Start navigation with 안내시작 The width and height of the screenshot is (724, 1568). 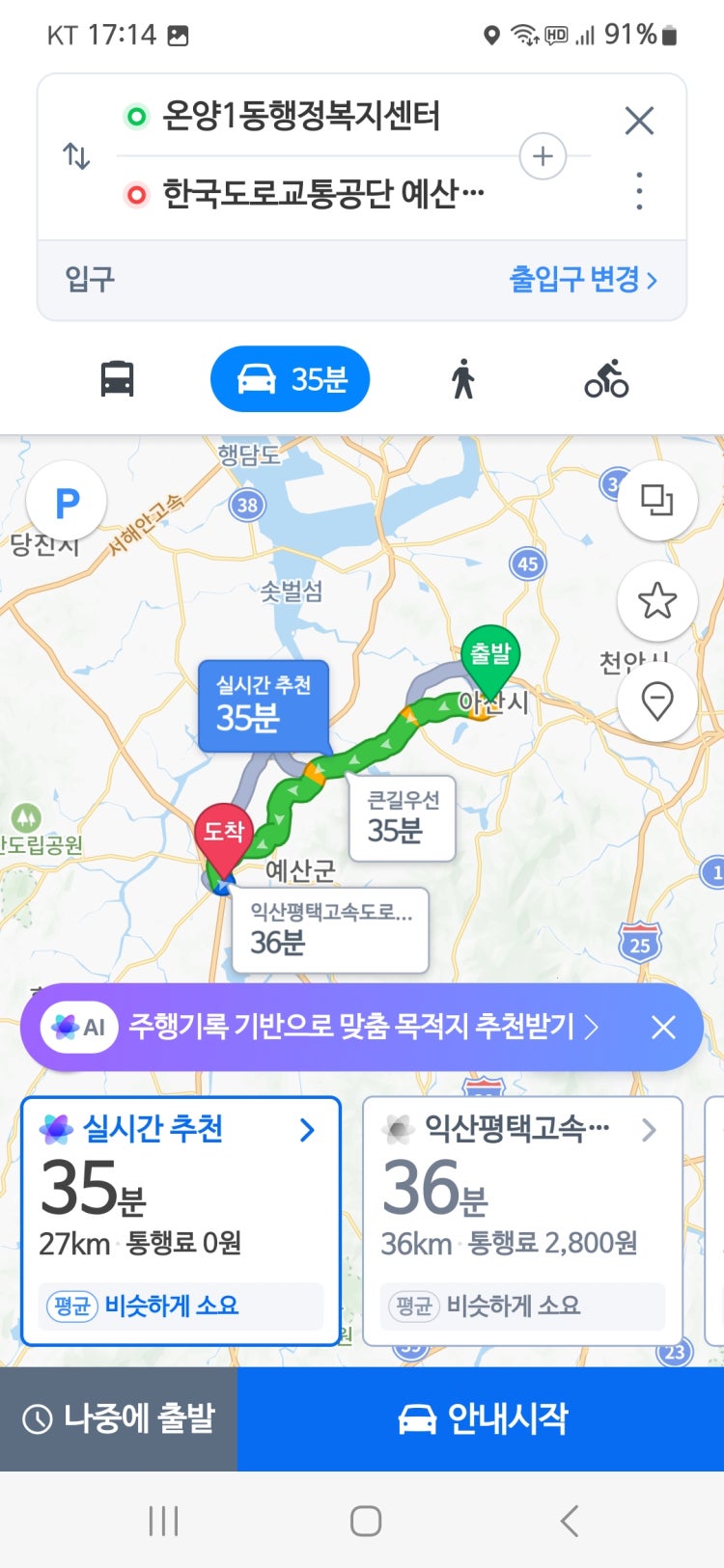481,1418
